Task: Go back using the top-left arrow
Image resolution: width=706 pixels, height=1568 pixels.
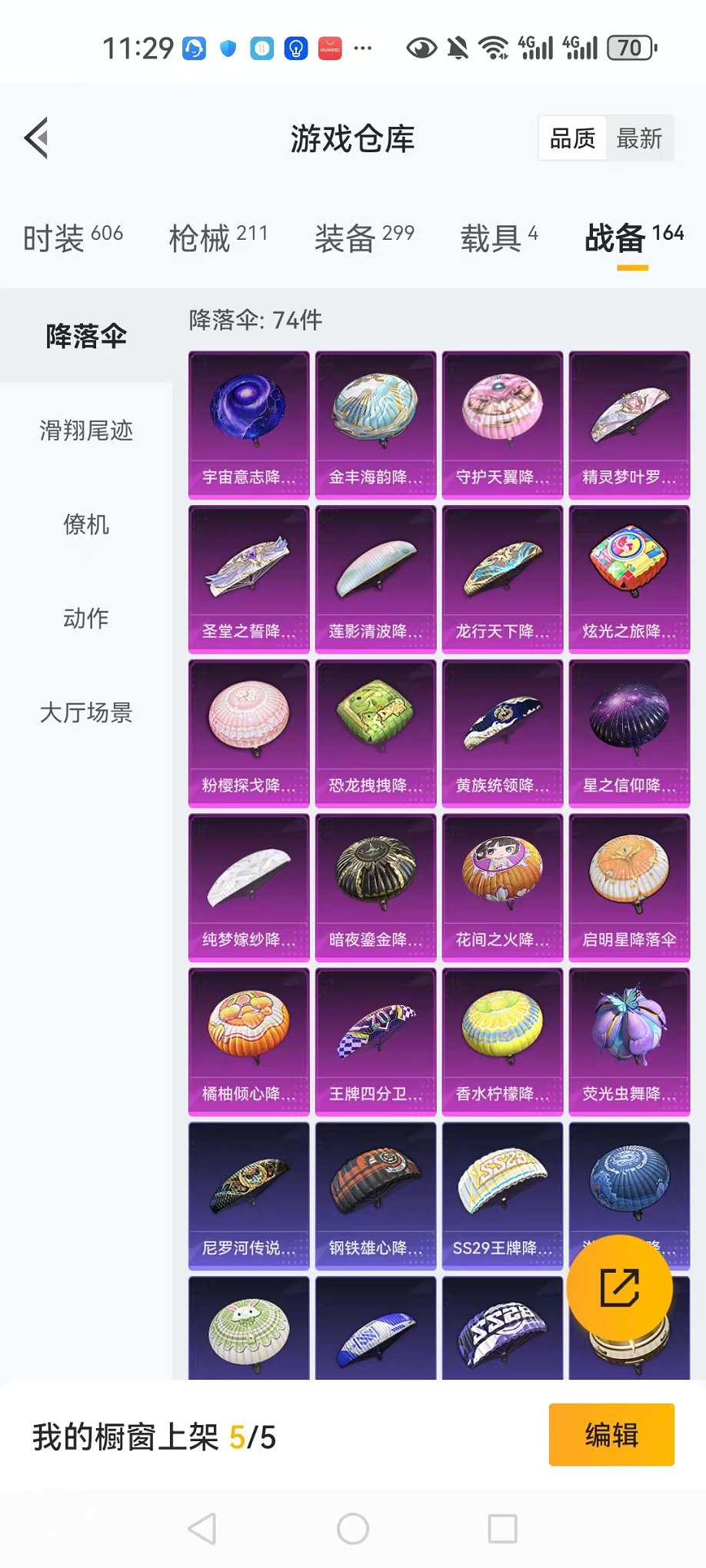Action: pyautogui.click(x=36, y=138)
